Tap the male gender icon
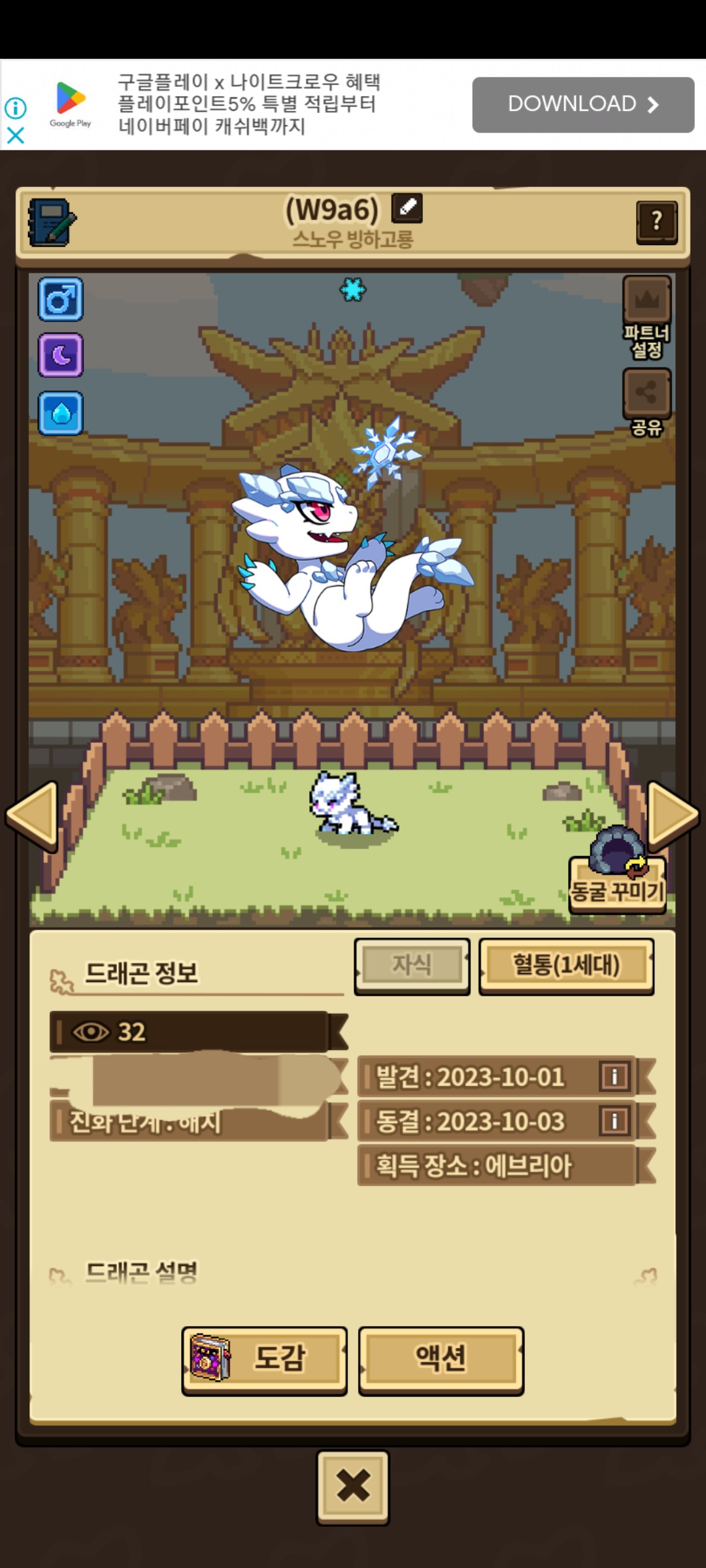Screen dimensions: 706x1568 click(x=61, y=299)
